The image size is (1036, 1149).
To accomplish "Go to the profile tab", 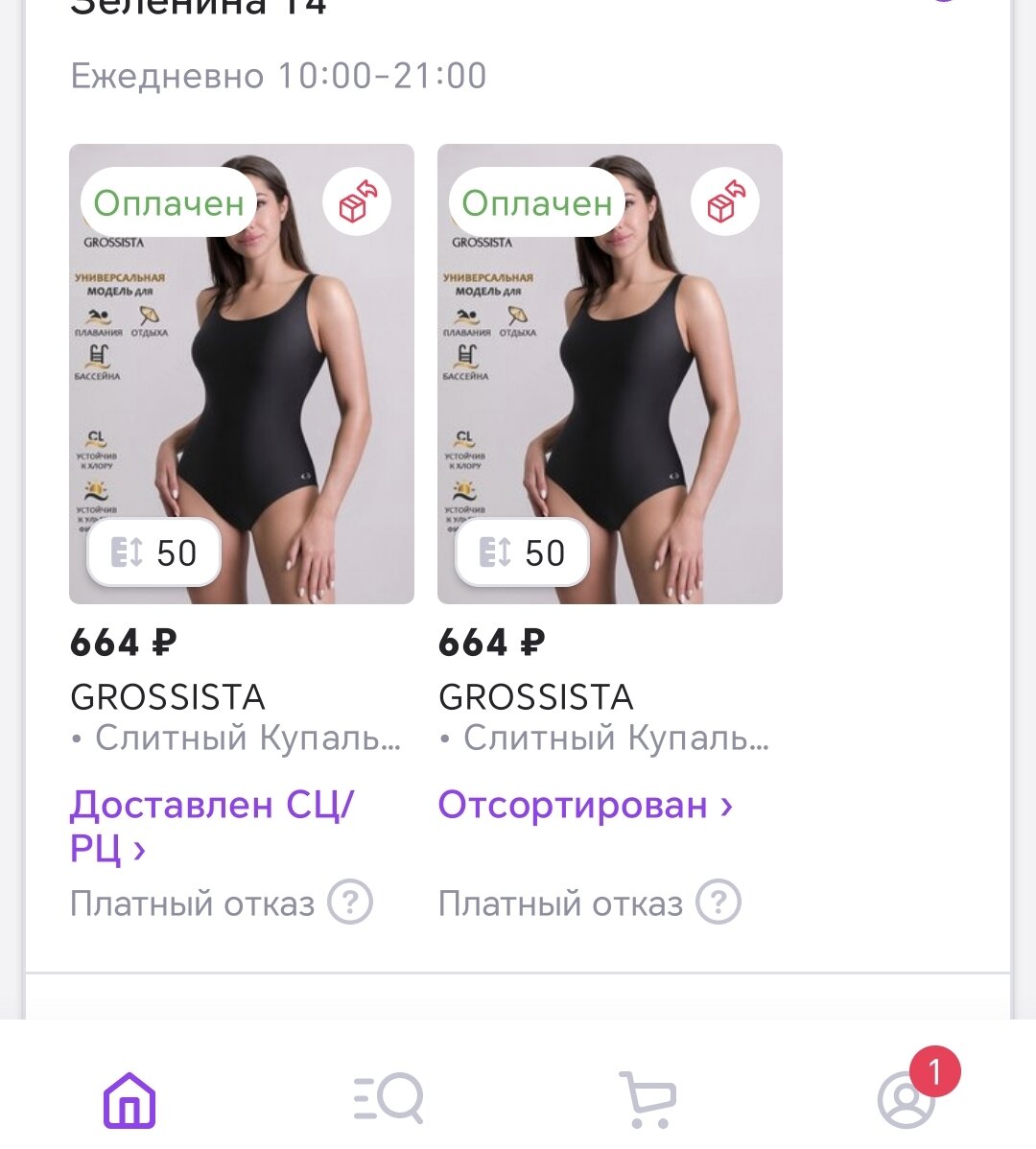I will [x=906, y=1098].
